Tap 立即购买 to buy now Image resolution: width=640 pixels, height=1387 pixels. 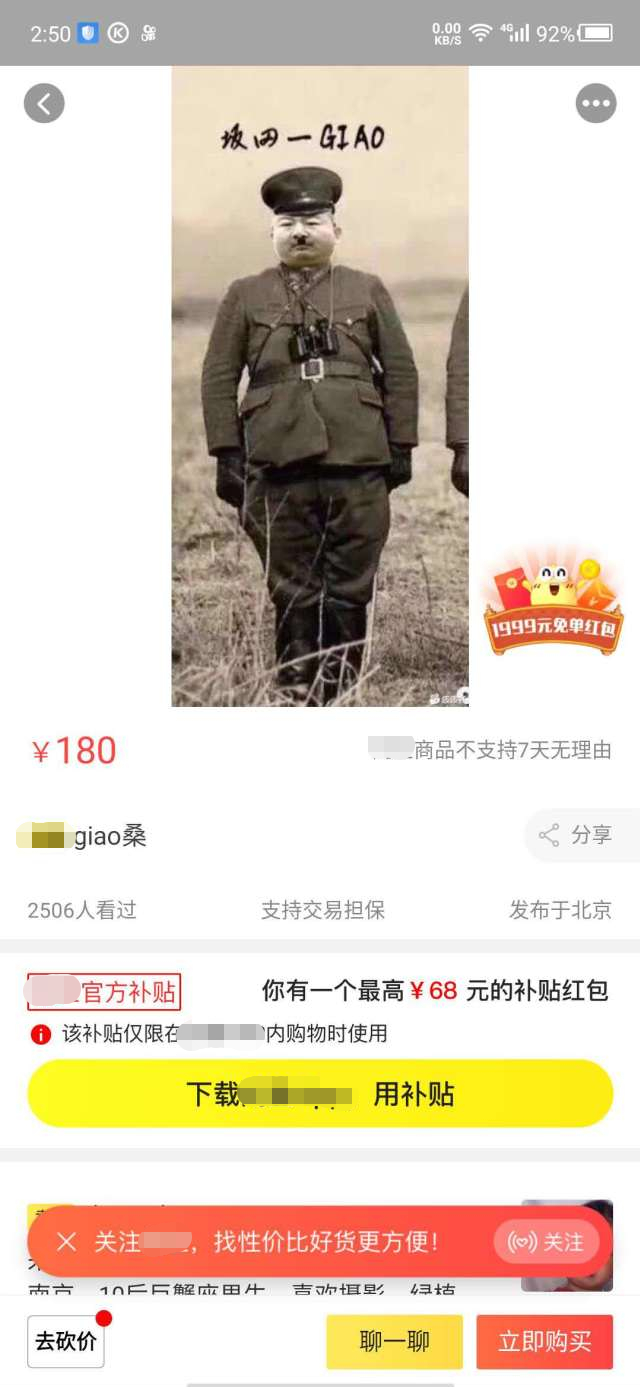544,1341
